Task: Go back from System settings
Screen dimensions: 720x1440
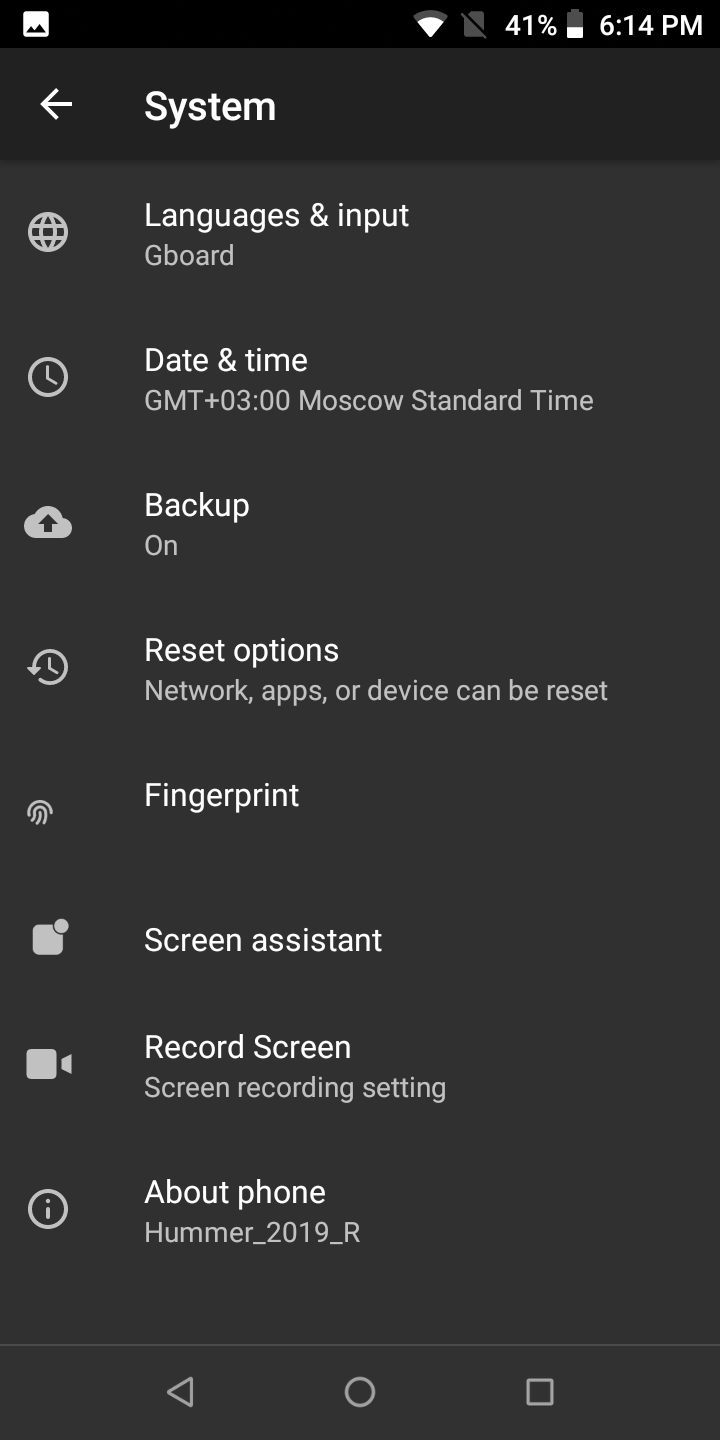Action: click(56, 104)
